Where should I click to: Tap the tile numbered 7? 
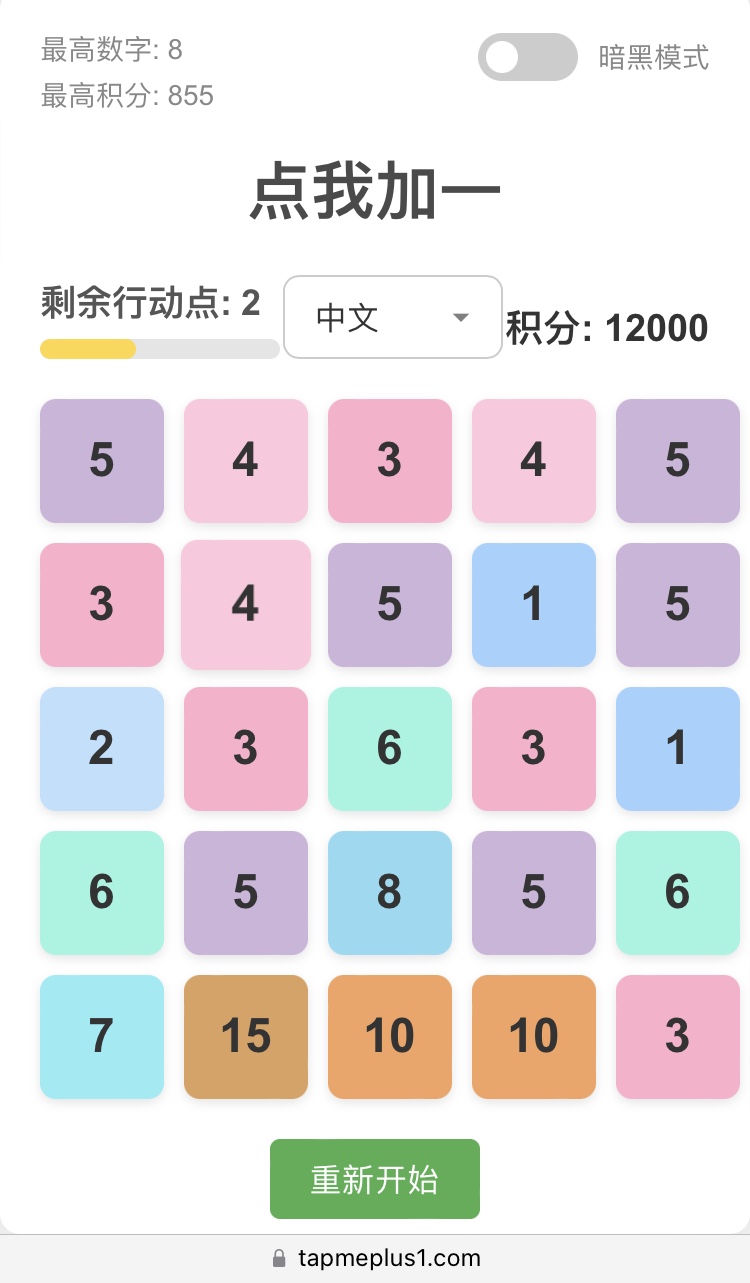[x=102, y=1037]
